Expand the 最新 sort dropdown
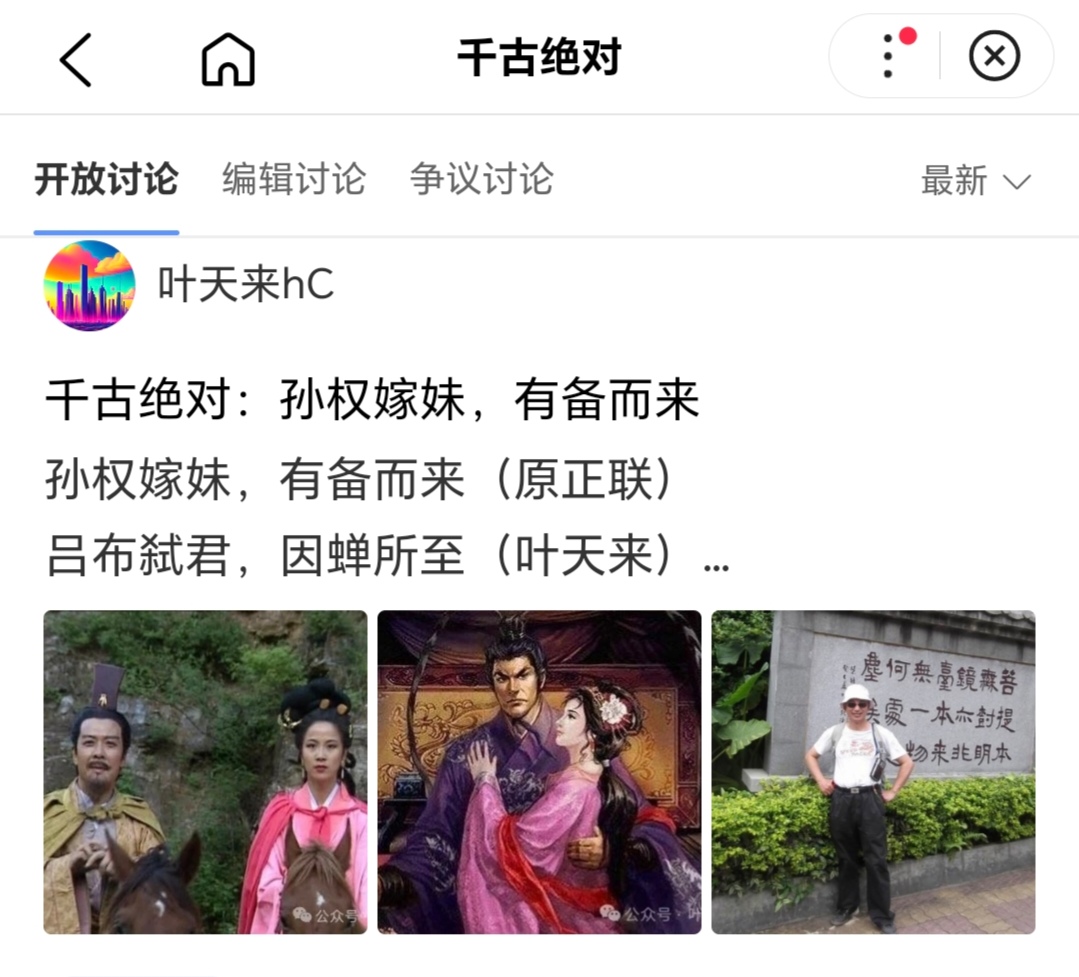 (975, 181)
